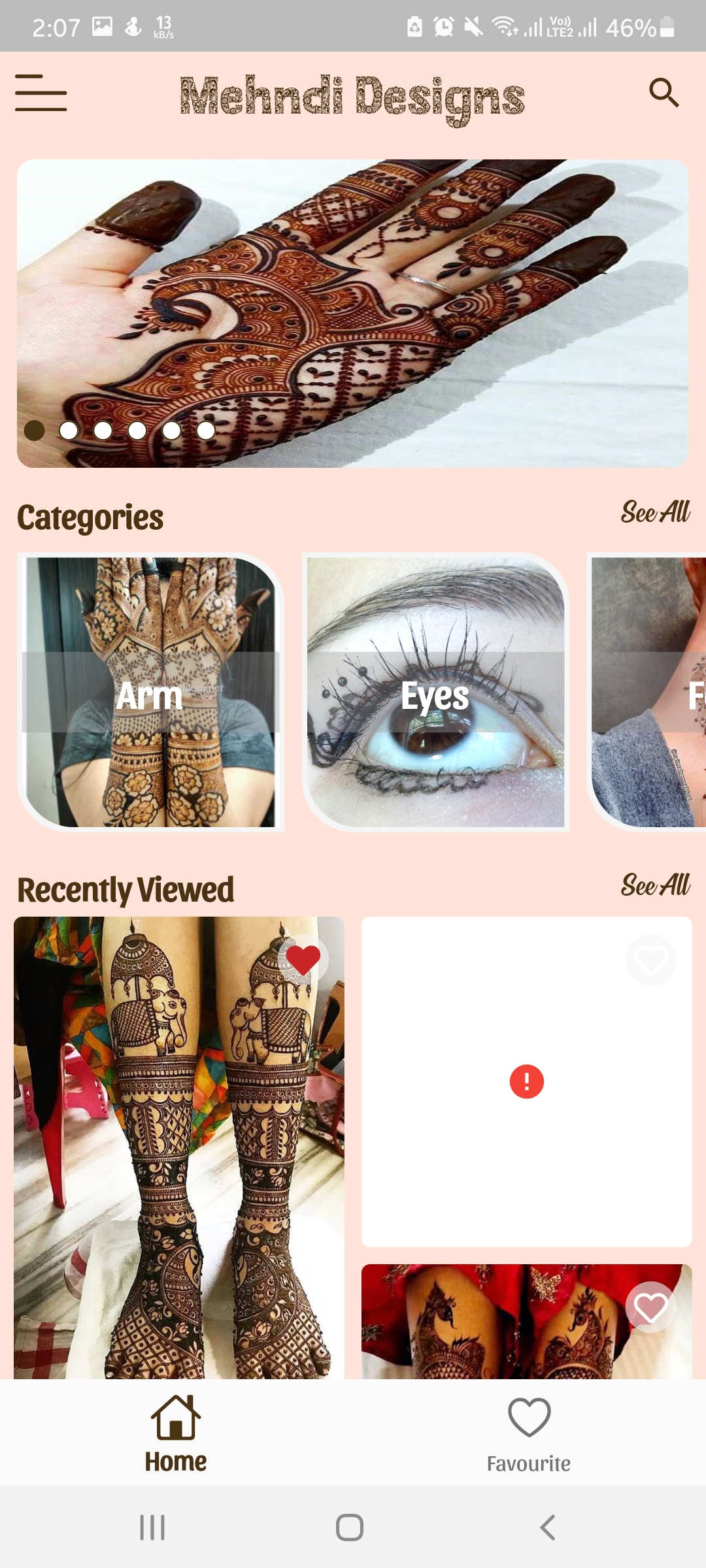Go to the Home tab
The height and width of the screenshot is (1568, 706).
pyautogui.click(x=176, y=1434)
